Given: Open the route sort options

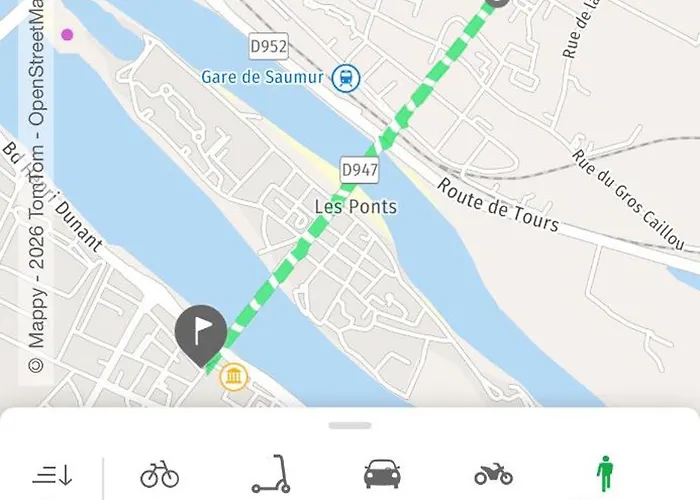Looking at the screenshot, I should click(x=52, y=475).
